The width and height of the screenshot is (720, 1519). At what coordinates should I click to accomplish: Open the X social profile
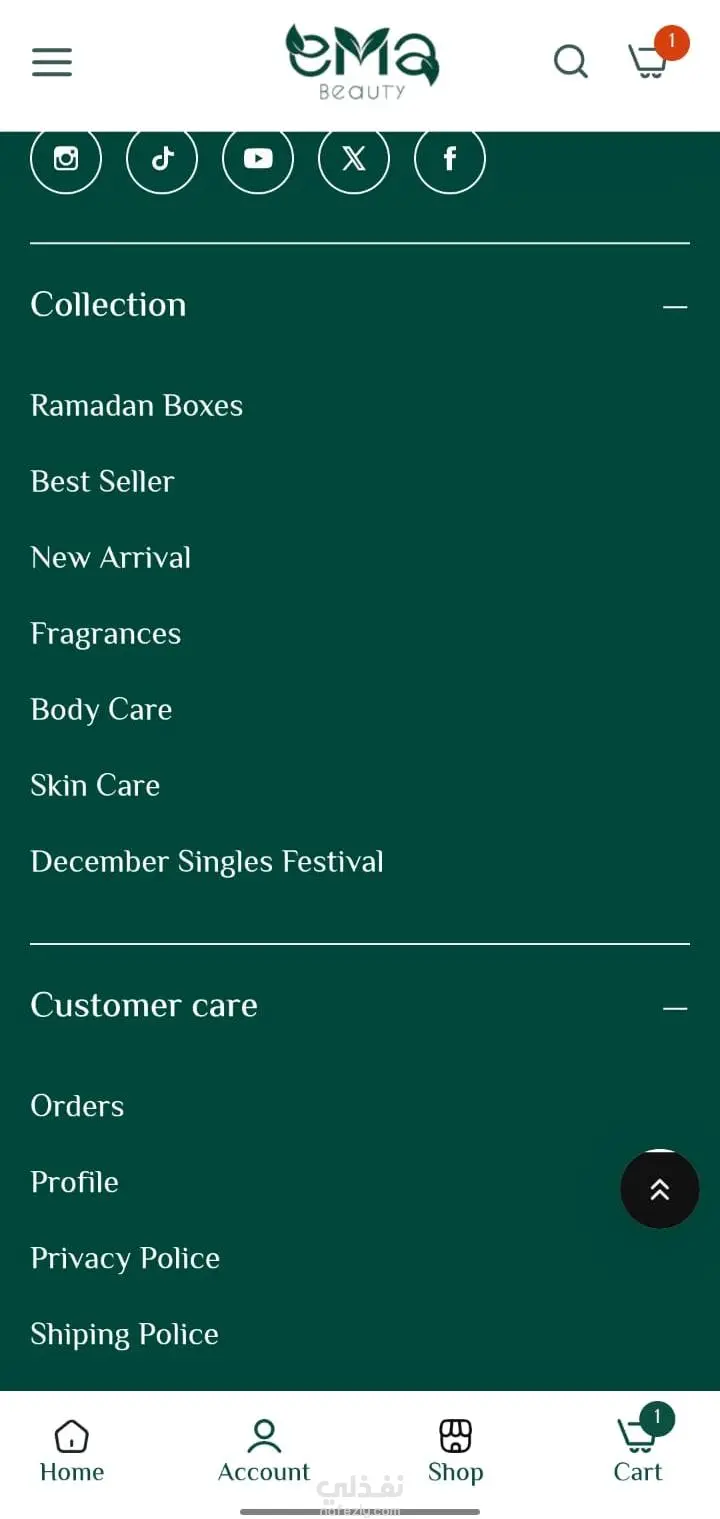point(354,158)
